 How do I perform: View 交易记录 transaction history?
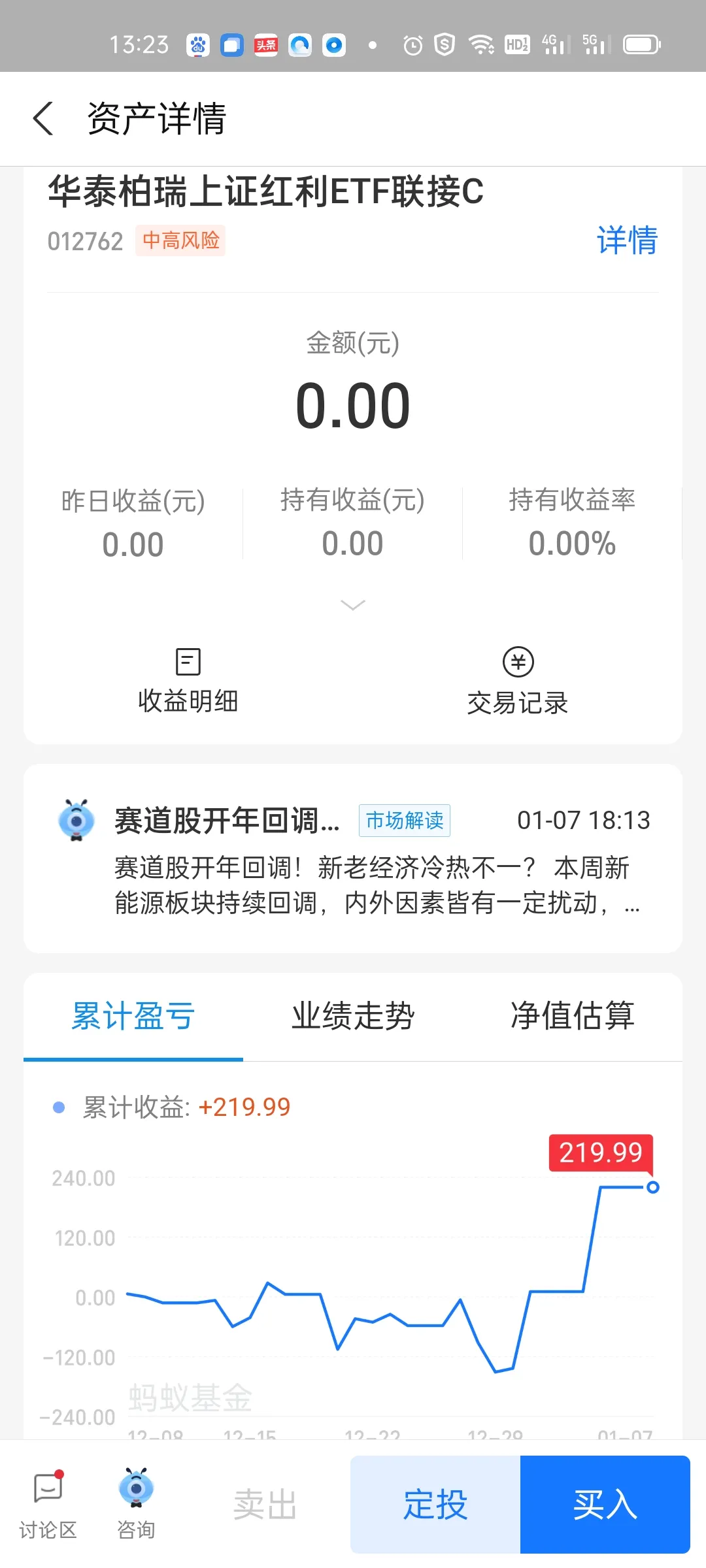pos(518,682)
